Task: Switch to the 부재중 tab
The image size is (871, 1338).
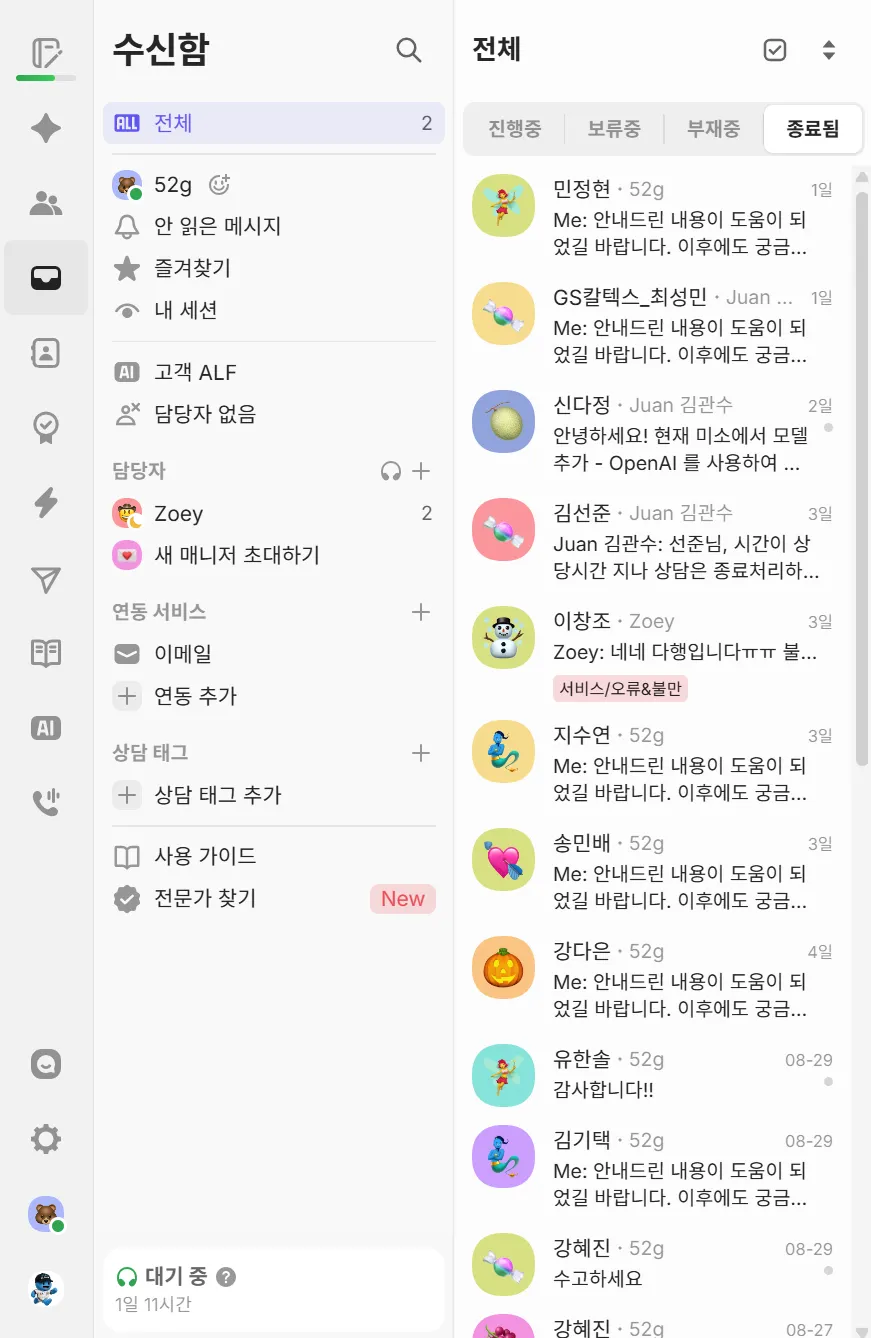Action: click(713, 129)
